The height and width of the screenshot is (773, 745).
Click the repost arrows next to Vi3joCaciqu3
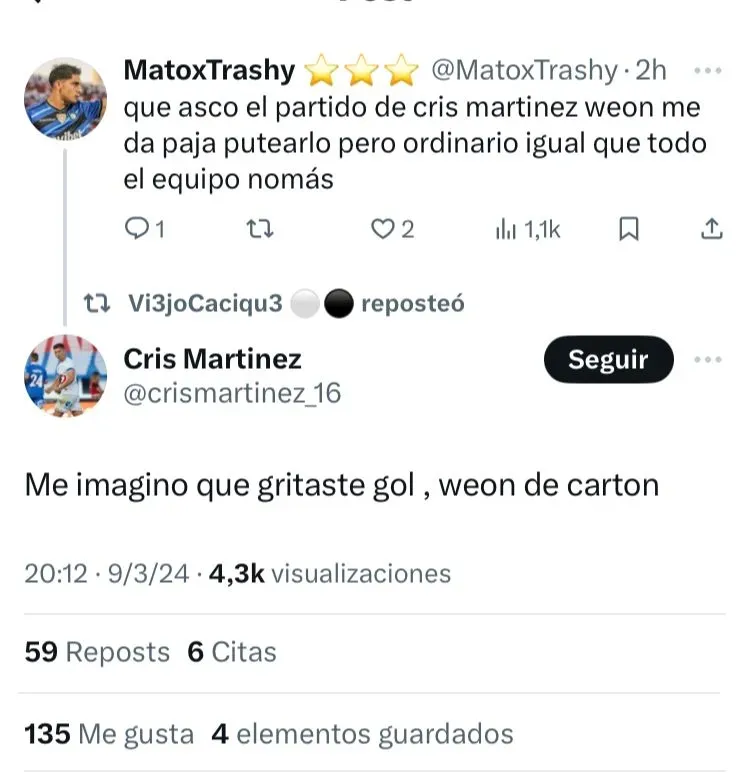(96, 302)
